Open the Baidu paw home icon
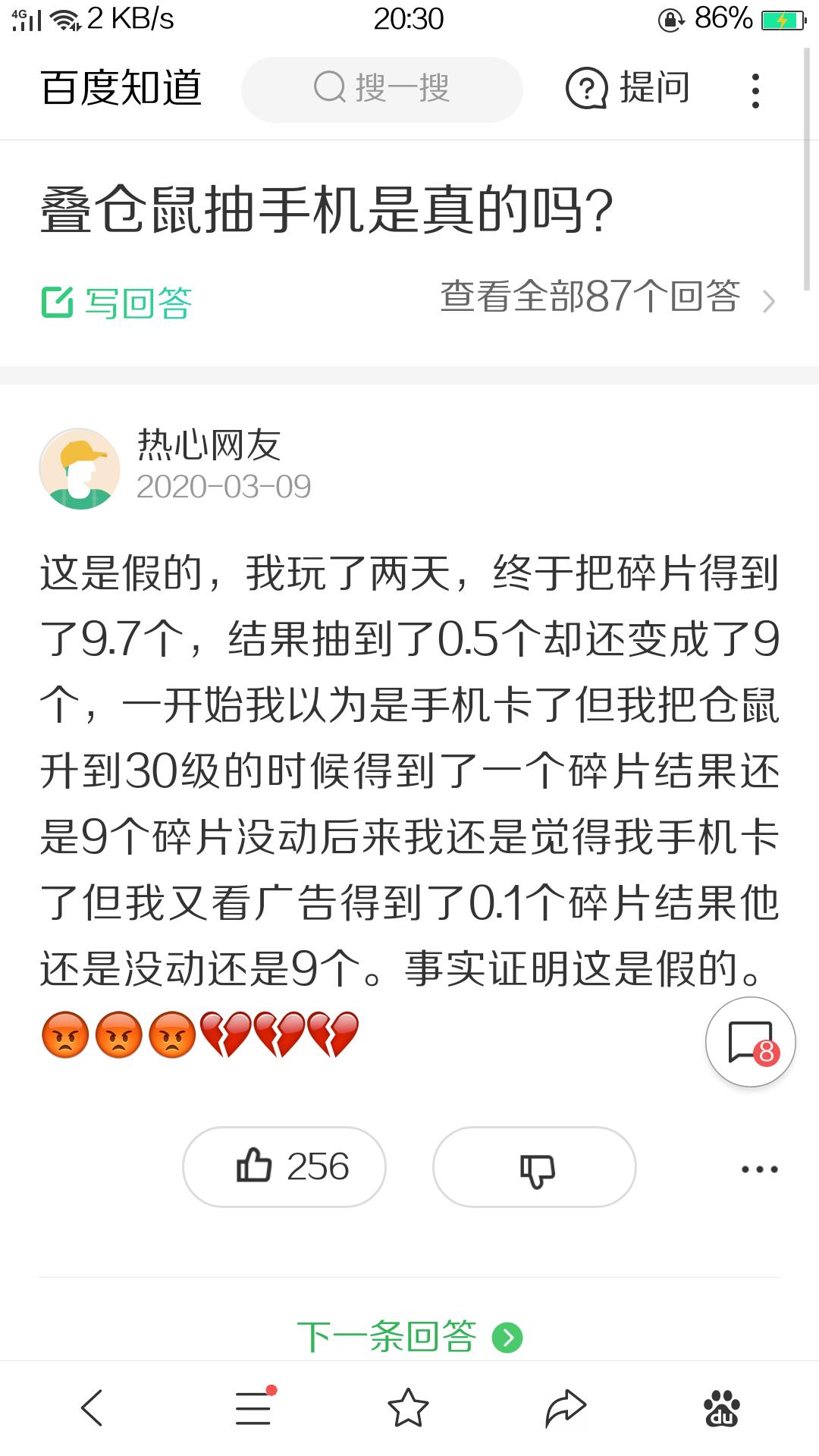Screen dimensions: 819x1456 click(x=722, y=1408)
